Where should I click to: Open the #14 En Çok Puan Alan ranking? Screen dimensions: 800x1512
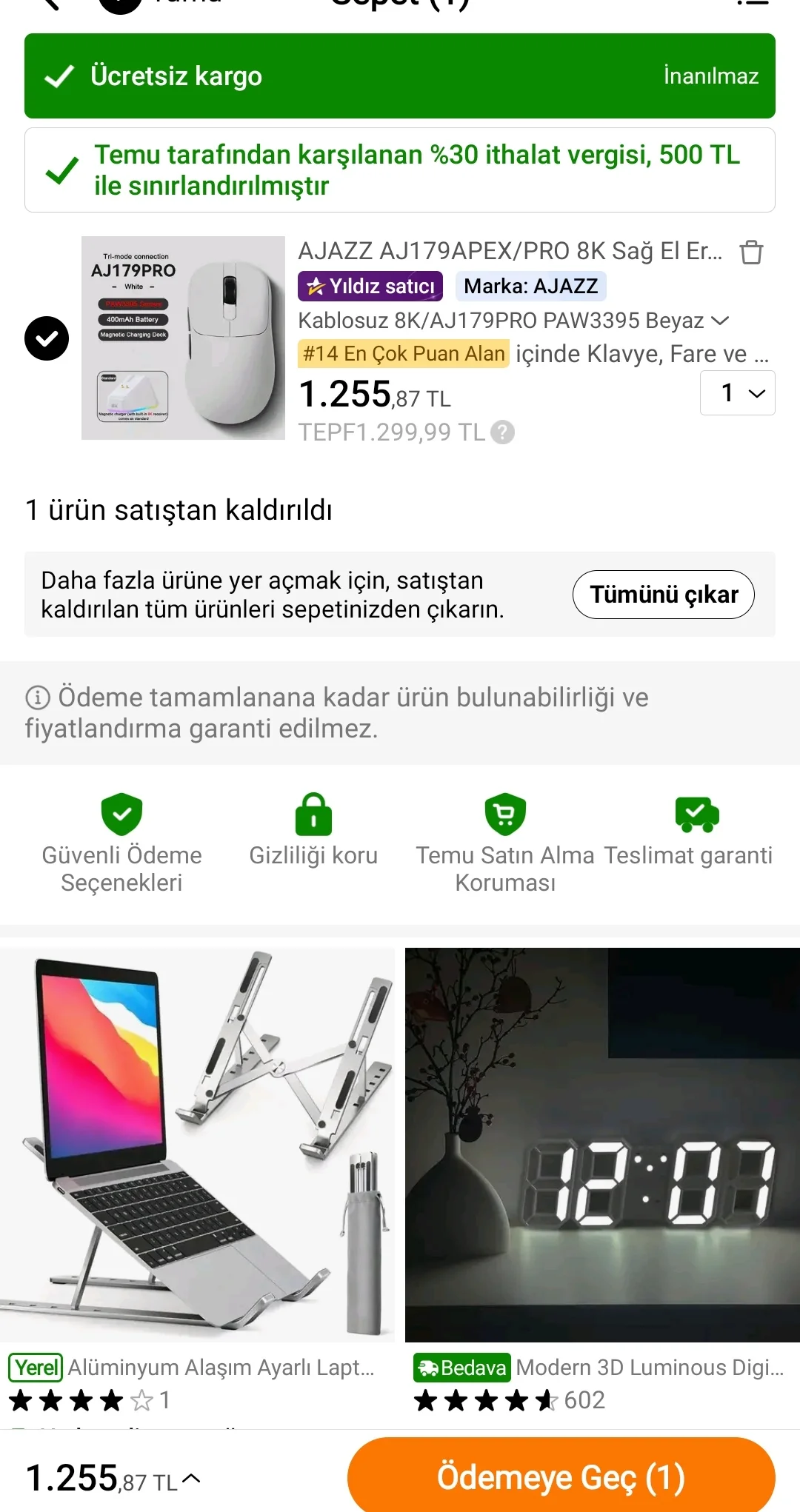click(x=404, y=354)
